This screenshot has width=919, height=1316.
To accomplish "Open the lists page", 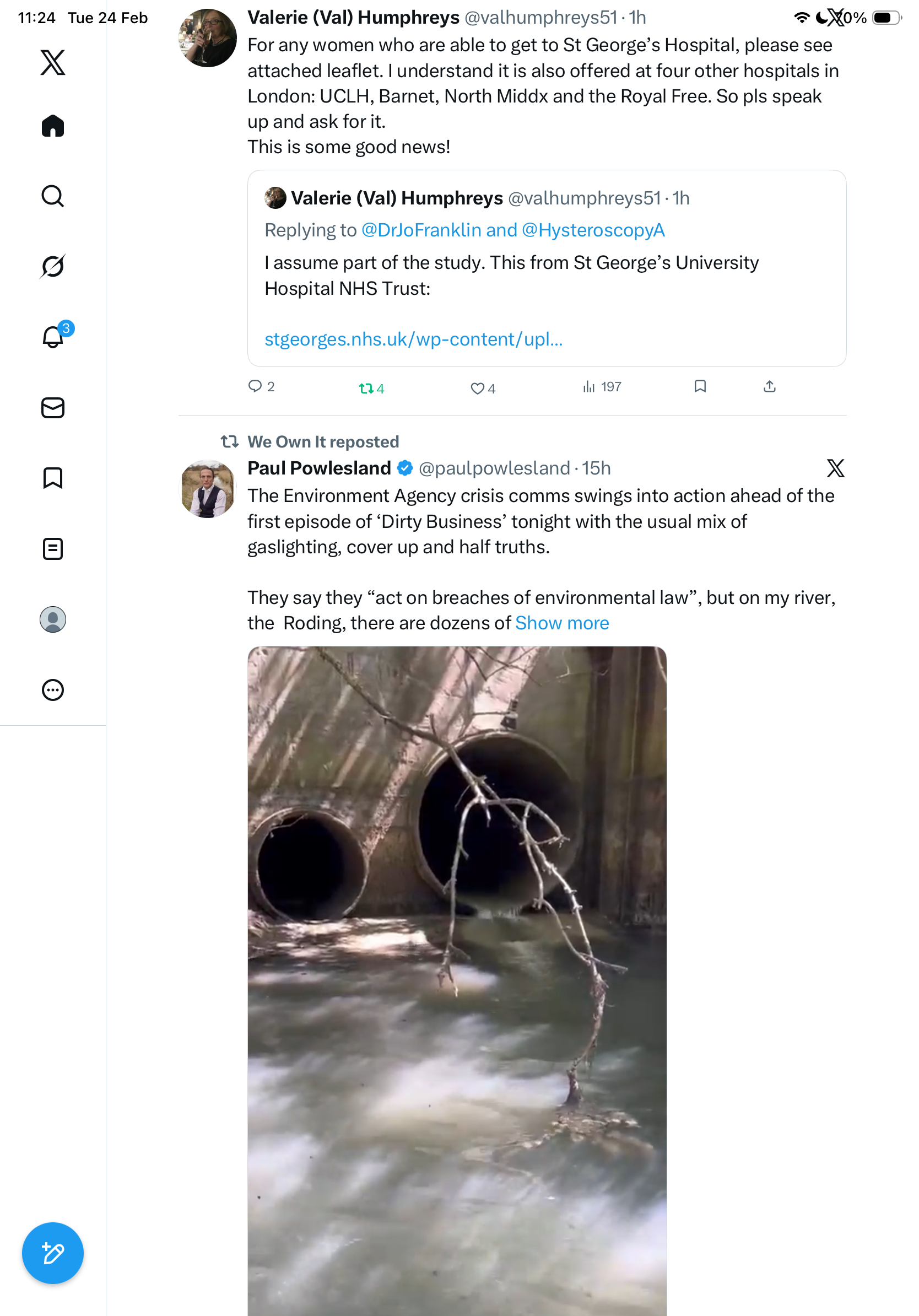I will tap(53, 548).
